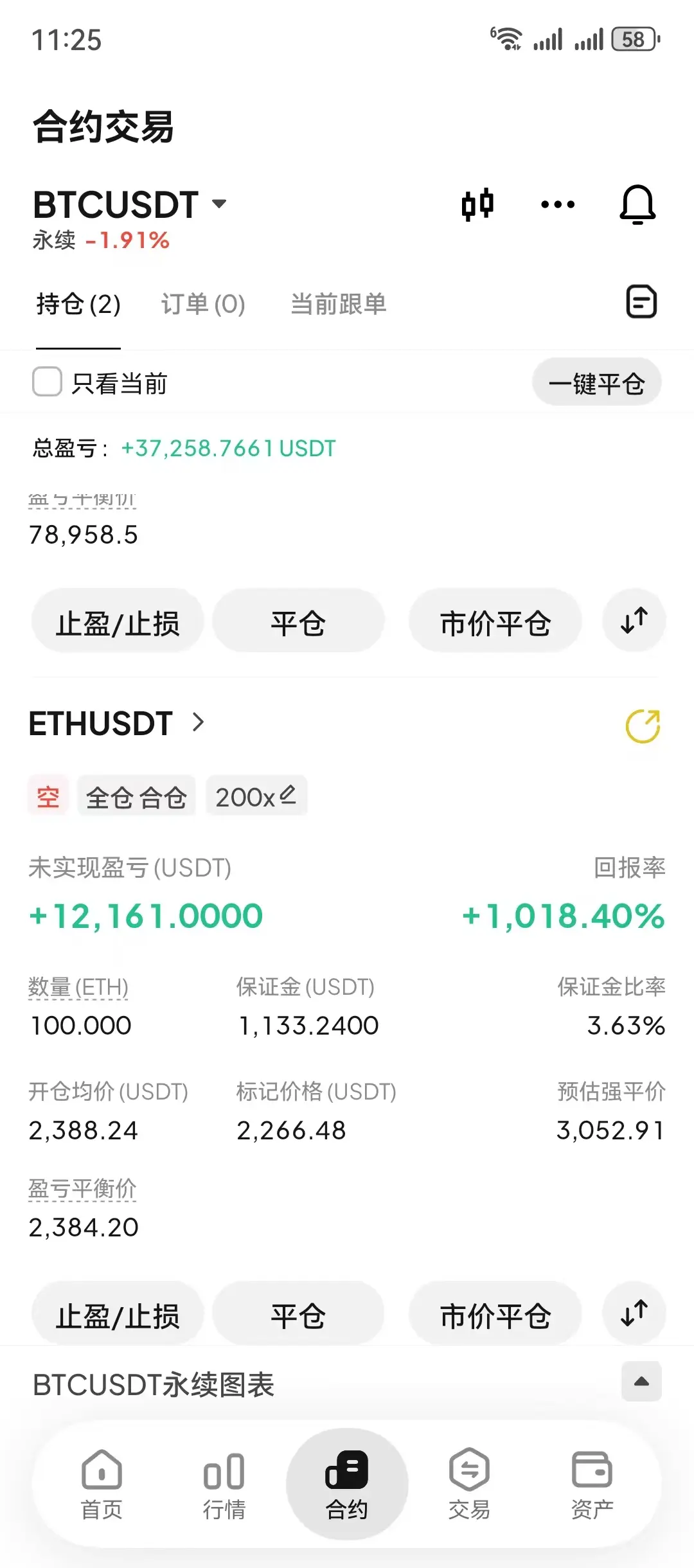The height and width of the screenshot is (1568, 694).
Task: Open the order history icon
Action: pyautogui.click(x=641, y=302)
